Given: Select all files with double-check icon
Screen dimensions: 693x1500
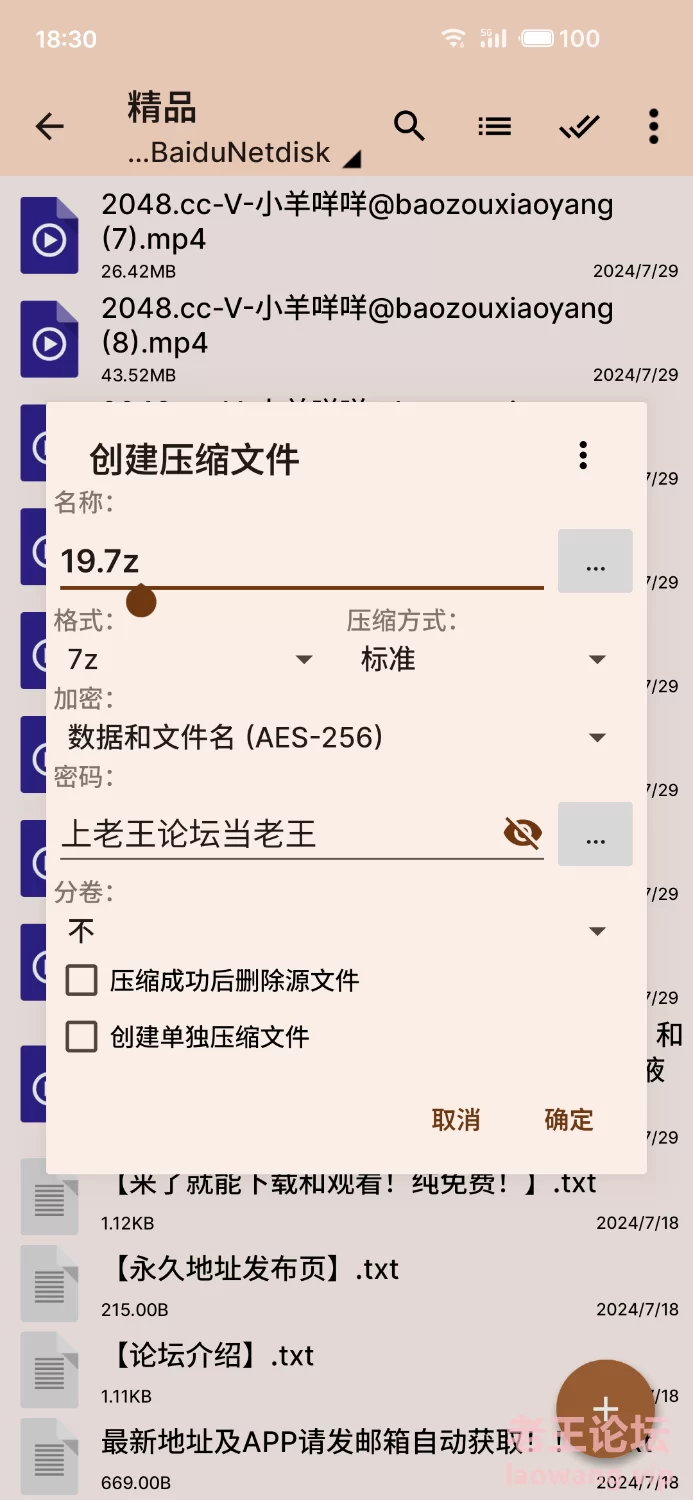Looking at the screenshot, I should pyautogui.click(x=578, y=127).
